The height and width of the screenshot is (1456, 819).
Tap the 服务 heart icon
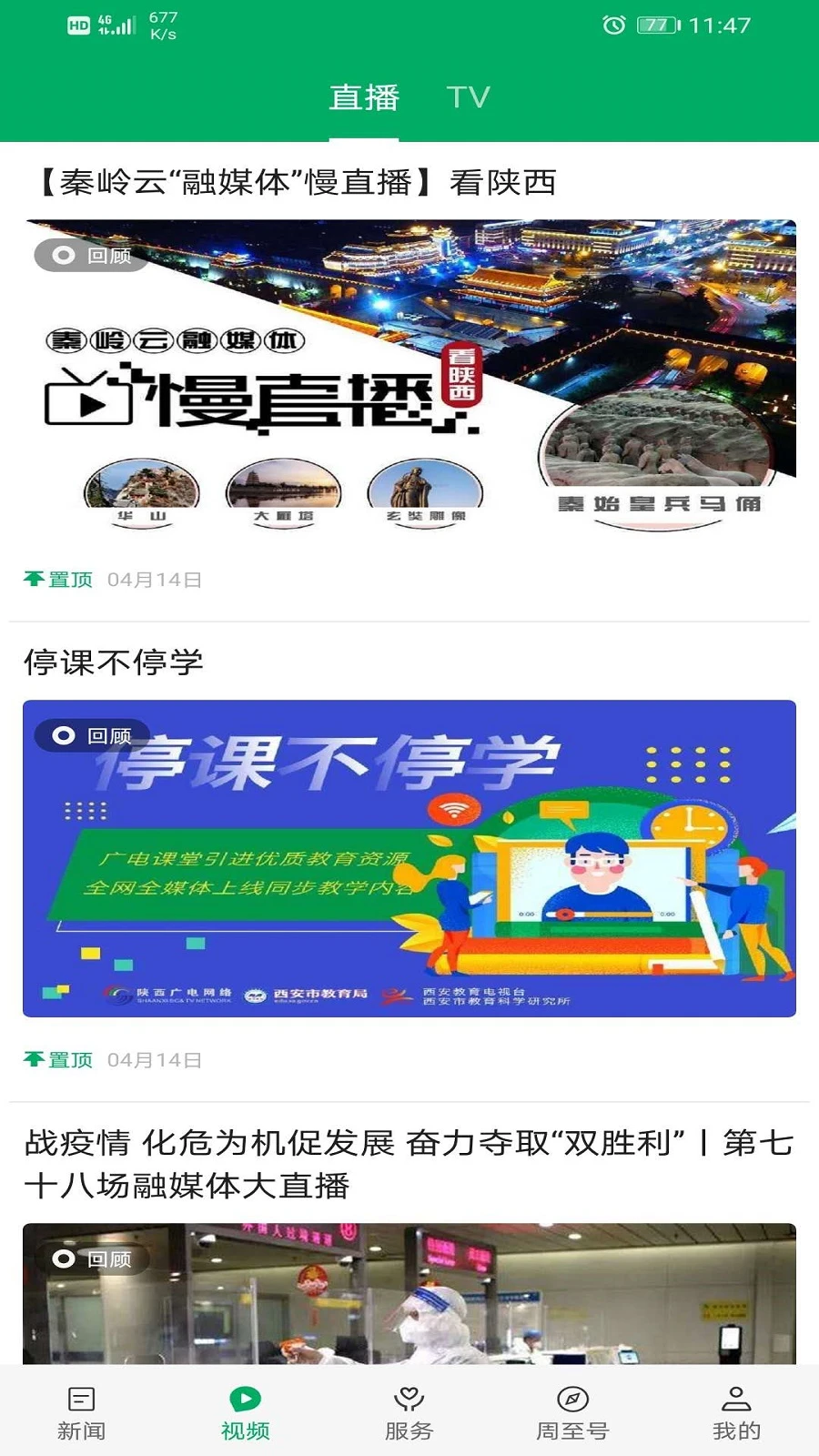click(408, 1398)
